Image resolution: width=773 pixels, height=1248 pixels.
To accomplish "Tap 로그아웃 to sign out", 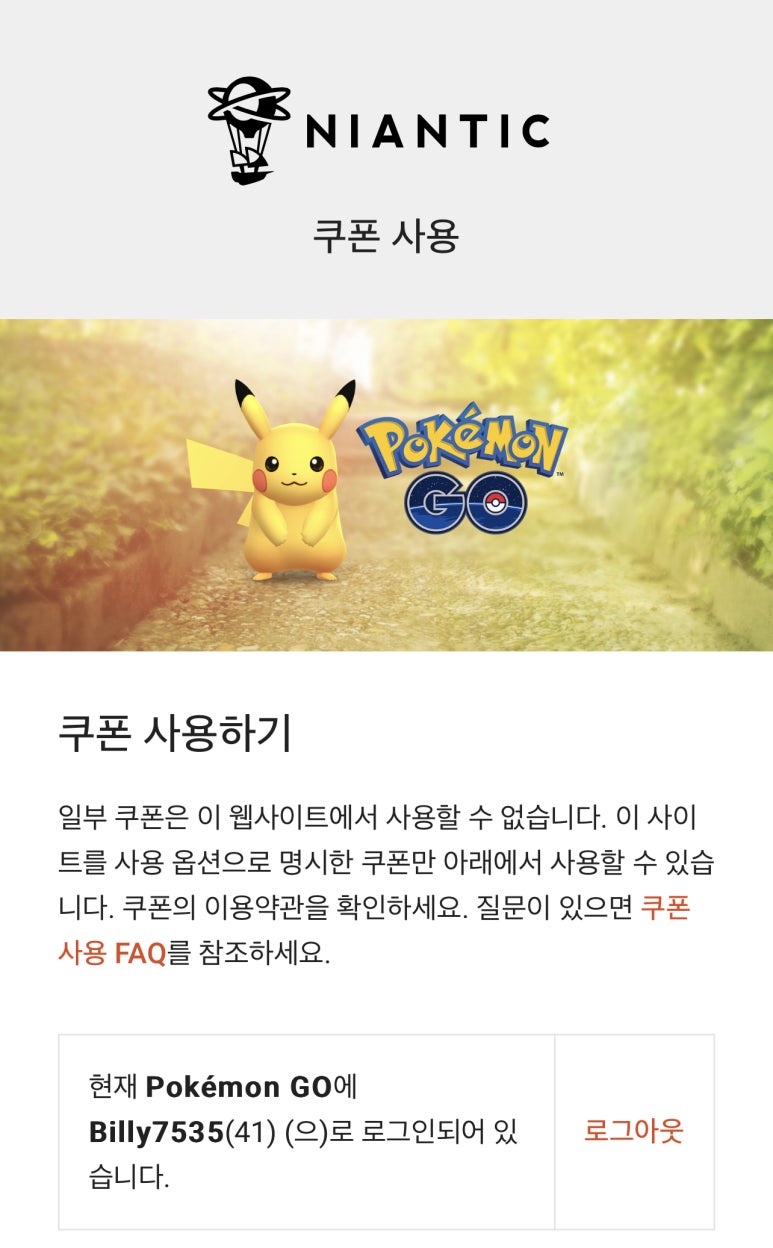I will tap(633, 1131).
